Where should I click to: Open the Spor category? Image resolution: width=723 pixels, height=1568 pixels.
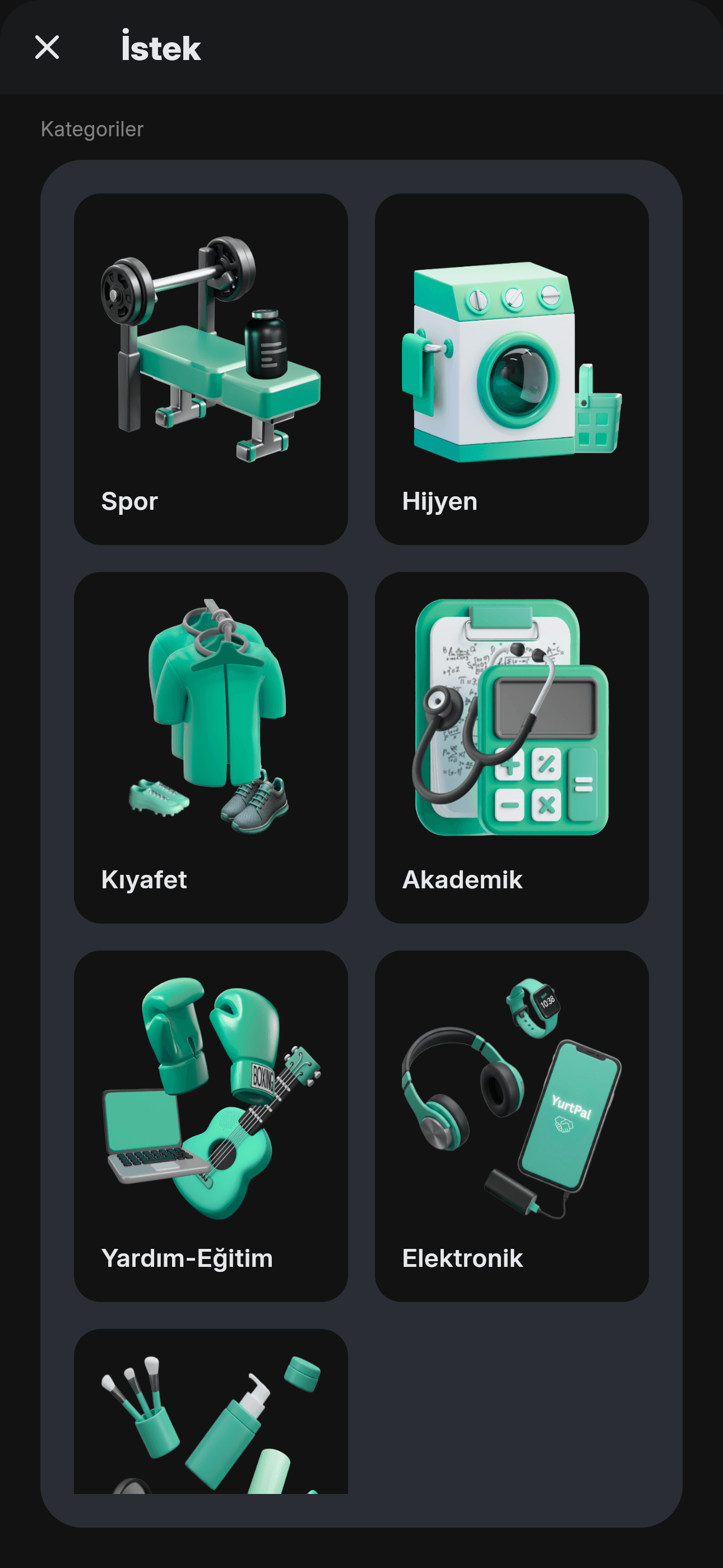211,369
